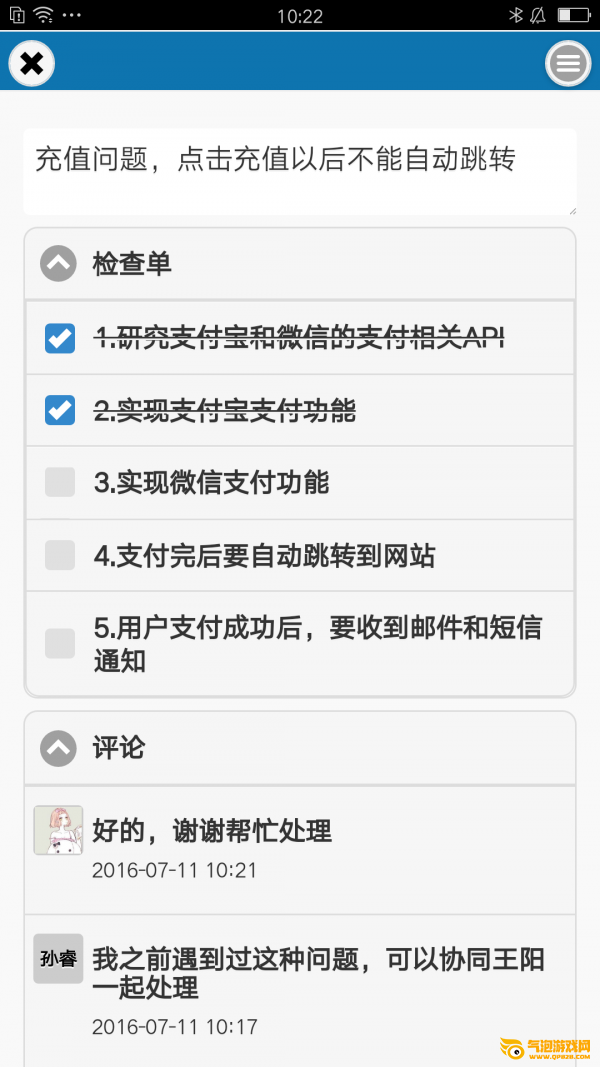Screen dimensions: 600x1067
Task: Open the hamburger menu
Action: point(568,64)
